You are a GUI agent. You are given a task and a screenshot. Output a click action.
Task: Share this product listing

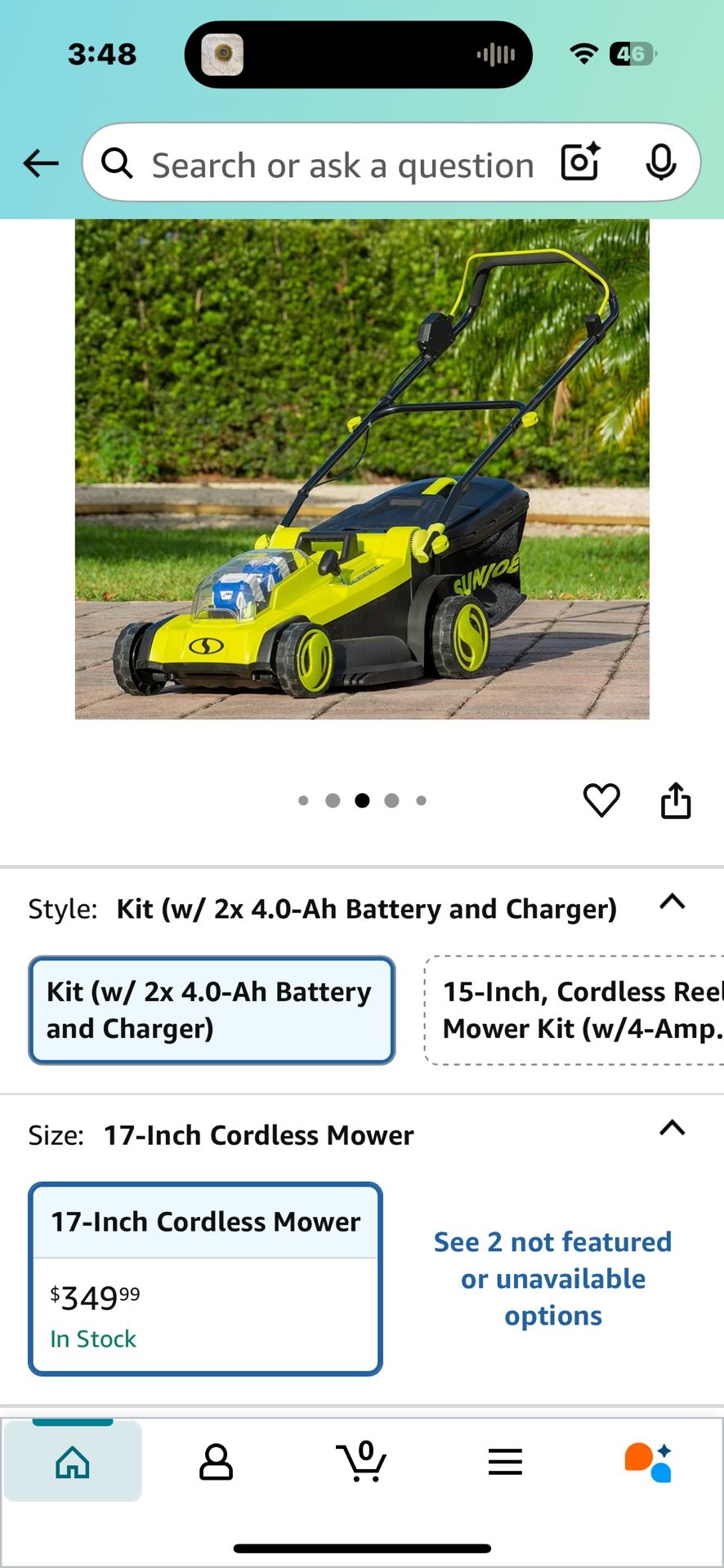pyautogui.click(x=677, y=800)
